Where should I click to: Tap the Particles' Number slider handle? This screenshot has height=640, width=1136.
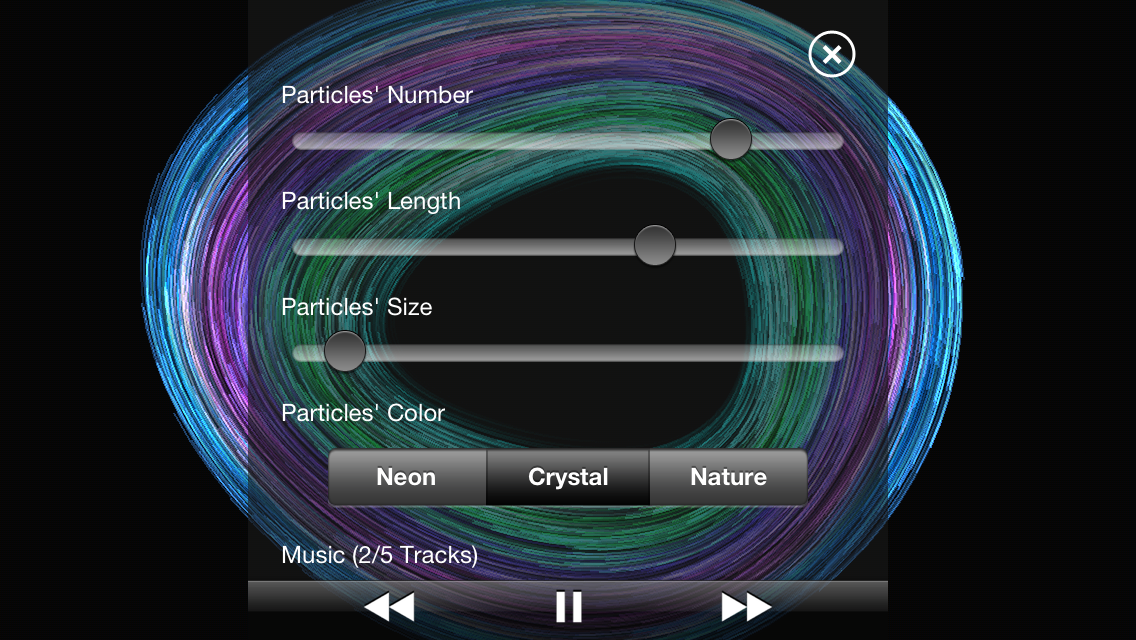pos(730,139)
